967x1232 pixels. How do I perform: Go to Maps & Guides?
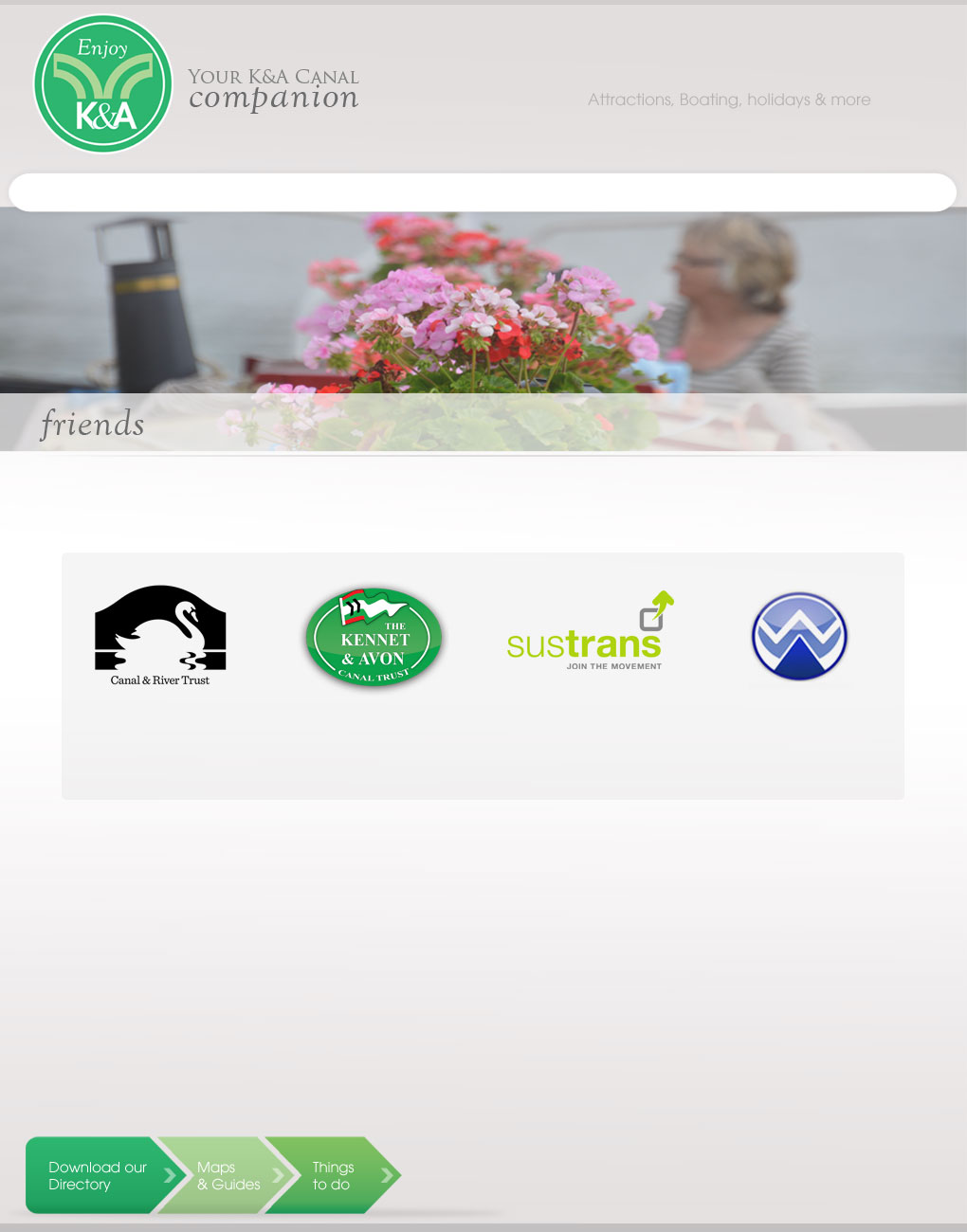[x=228, y=1175]
